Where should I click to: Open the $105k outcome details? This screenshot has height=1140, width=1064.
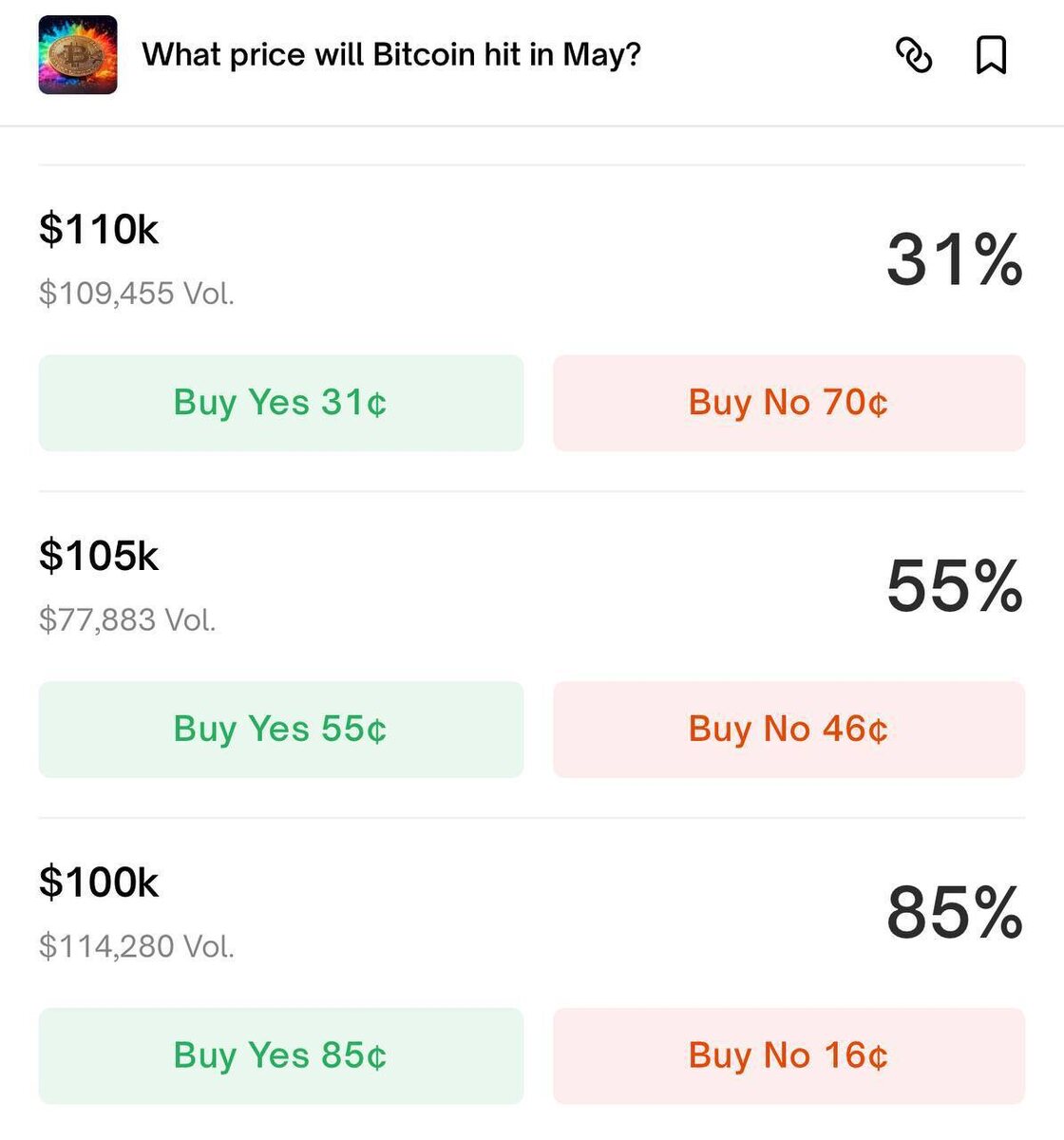pyautogui.click(x=99, y=557)
